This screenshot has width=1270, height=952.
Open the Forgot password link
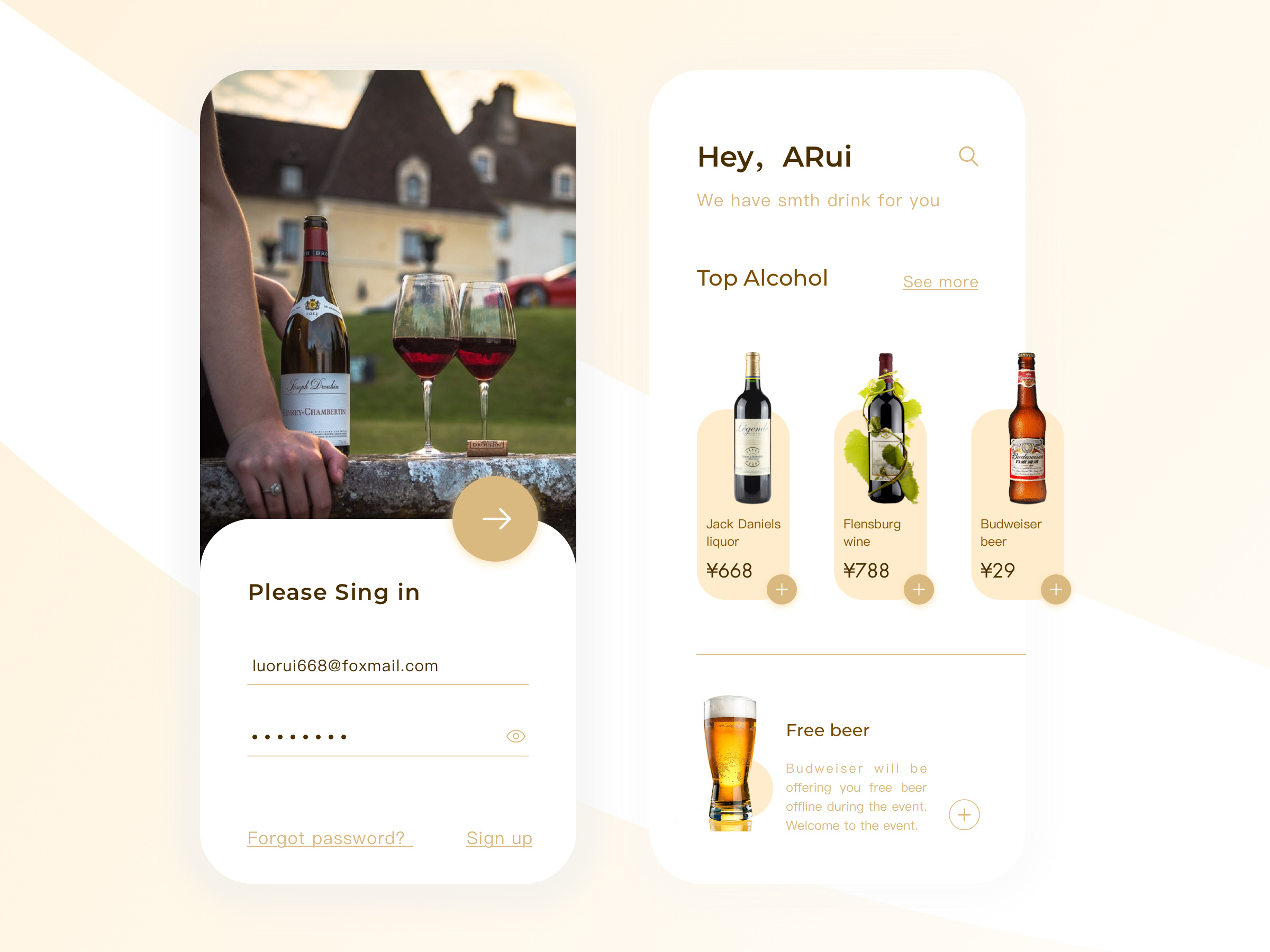click(x=329, y=838)
